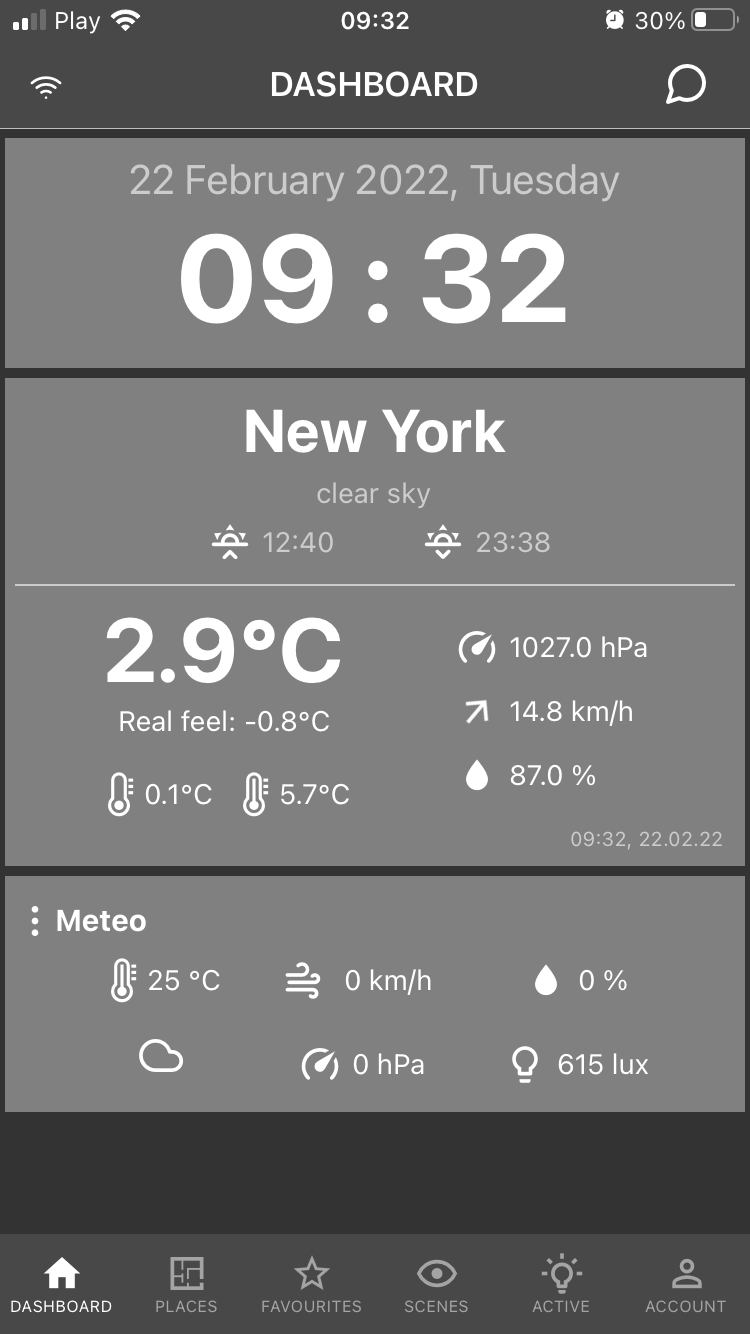The image size is (750, 1334).
Task: Switch to the Places tab
Action: 186,1285
